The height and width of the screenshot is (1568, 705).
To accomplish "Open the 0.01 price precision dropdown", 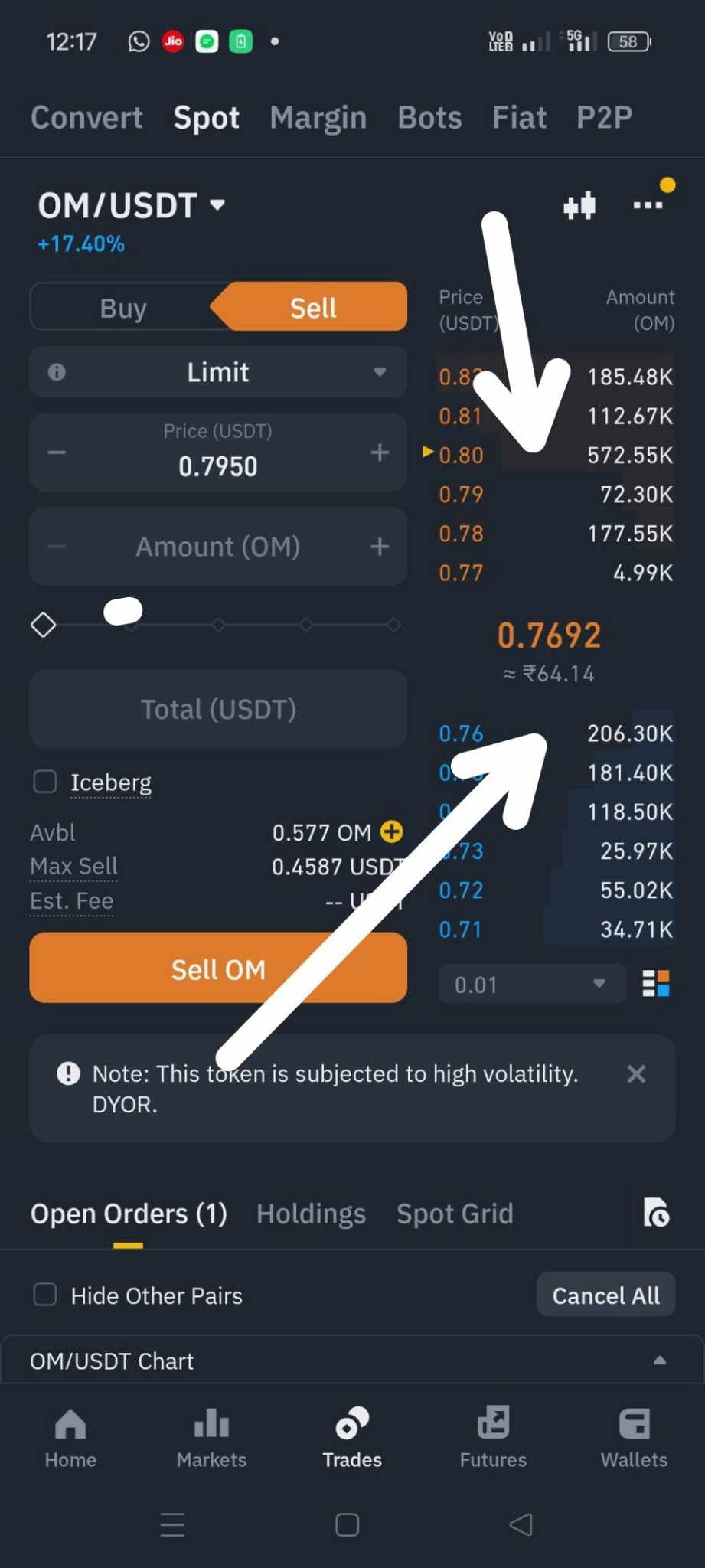I will (530, 984).
